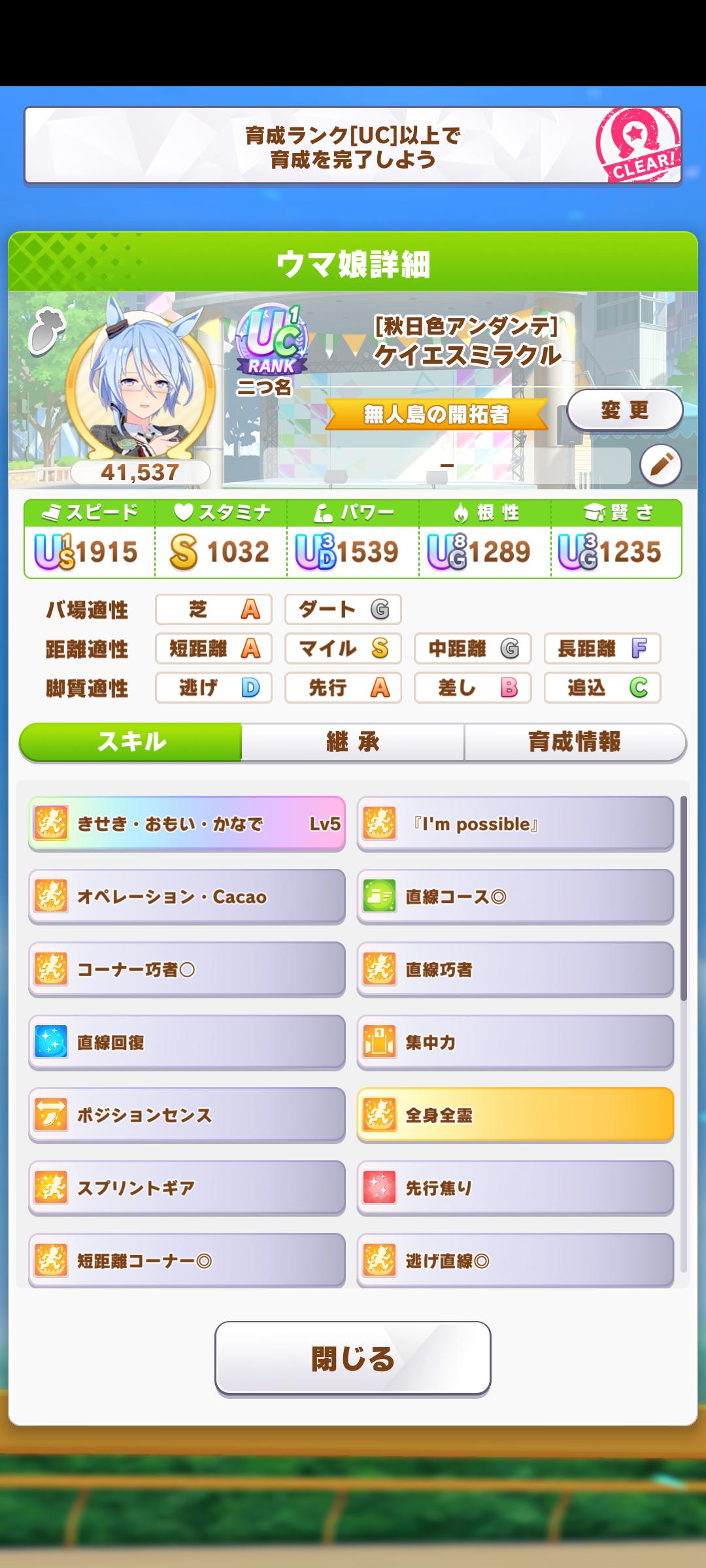This screenshot has height=1568, width=706.
Task: Tap the 直線コース◎ skill
Action: tap(515, 896)
